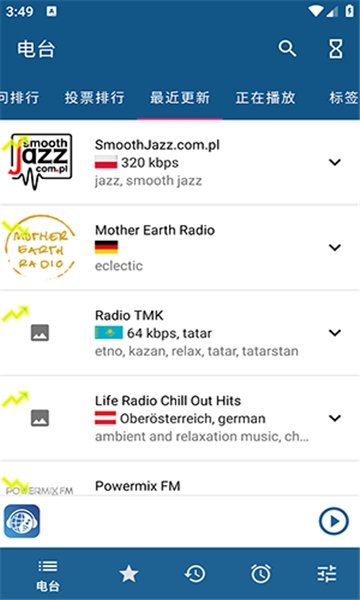The image size is (360, 600).
Task: Open Life Radio Chill Out Hits
Action: pyautogui.click(x=180, y=418)
